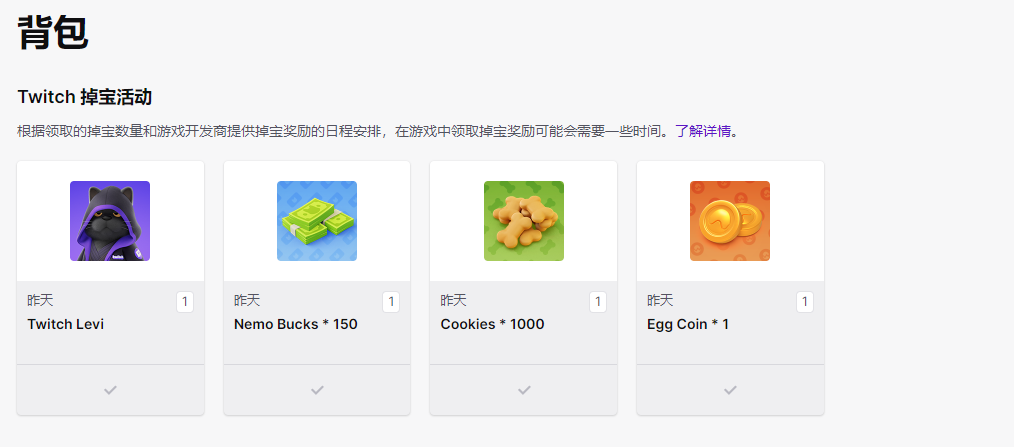
Task: Open the 了解详情 link
Action: tap(703, 131)
